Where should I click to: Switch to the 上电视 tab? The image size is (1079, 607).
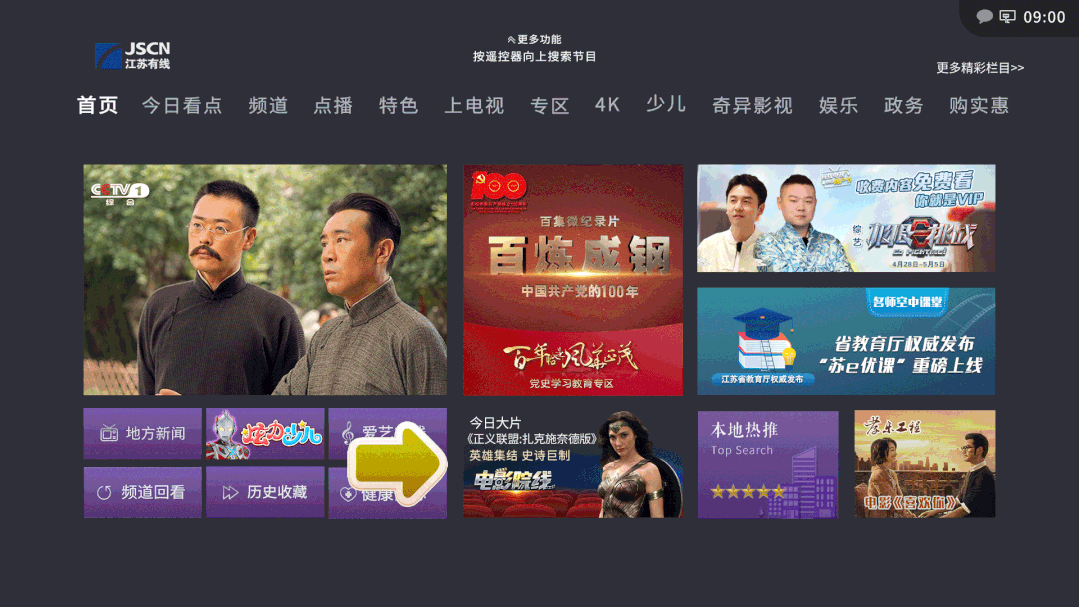[x=474, y=105]
